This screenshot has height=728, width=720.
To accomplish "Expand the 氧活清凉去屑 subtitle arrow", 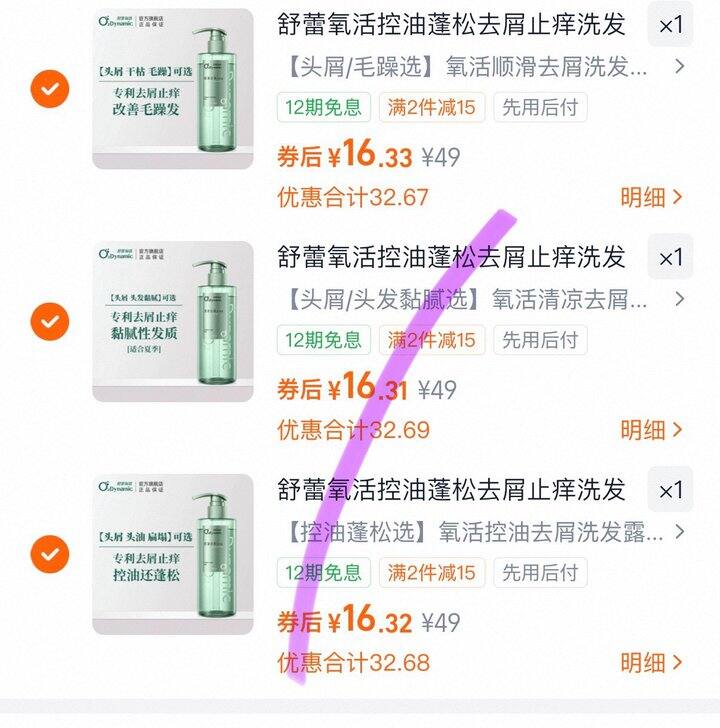I will [x=679, y=298].
